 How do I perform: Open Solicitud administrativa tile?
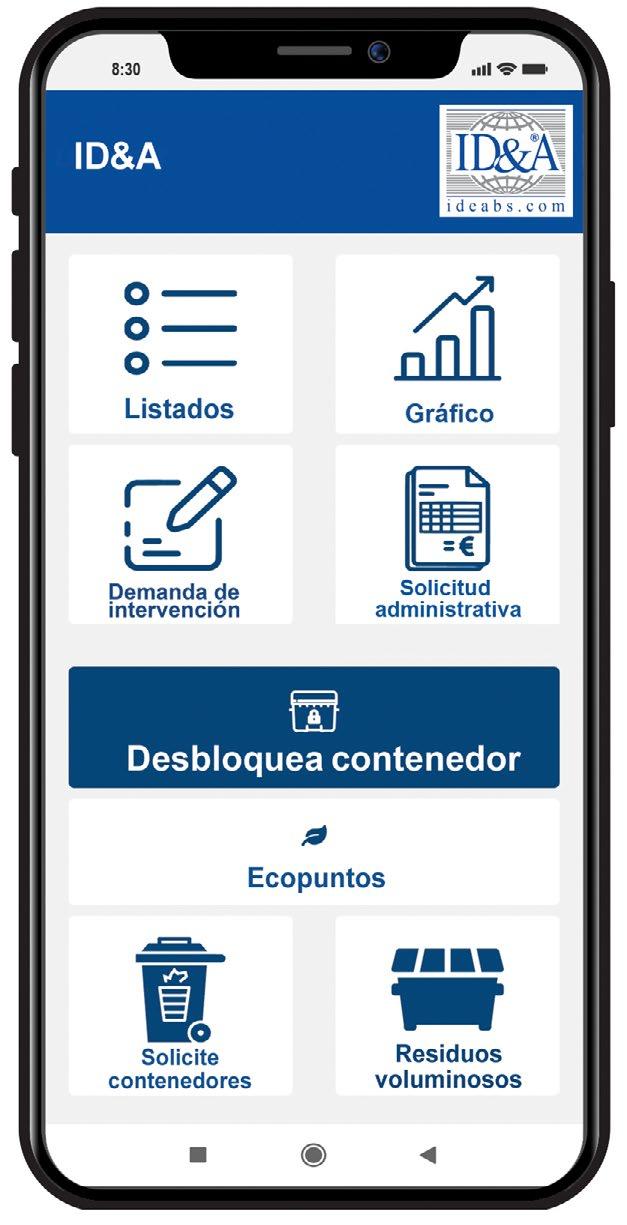447,535
